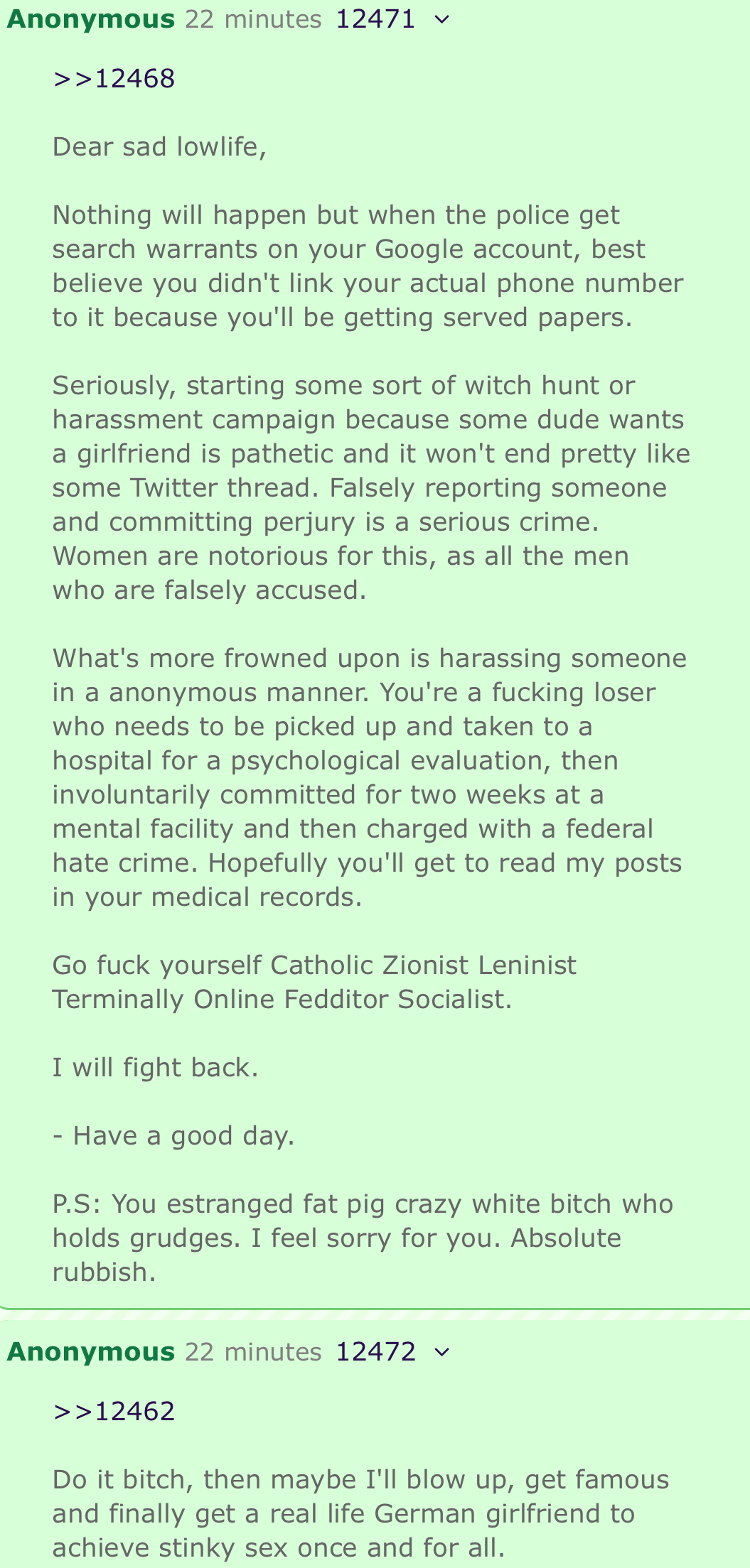Follow the >>12468 quote link
The image size is (750, 1568).
tap(114, 79)
